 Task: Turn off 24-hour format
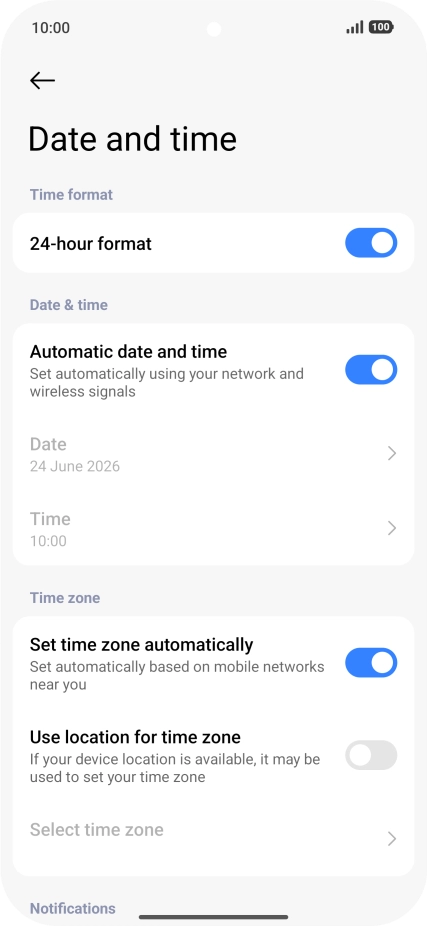(371, 243)
